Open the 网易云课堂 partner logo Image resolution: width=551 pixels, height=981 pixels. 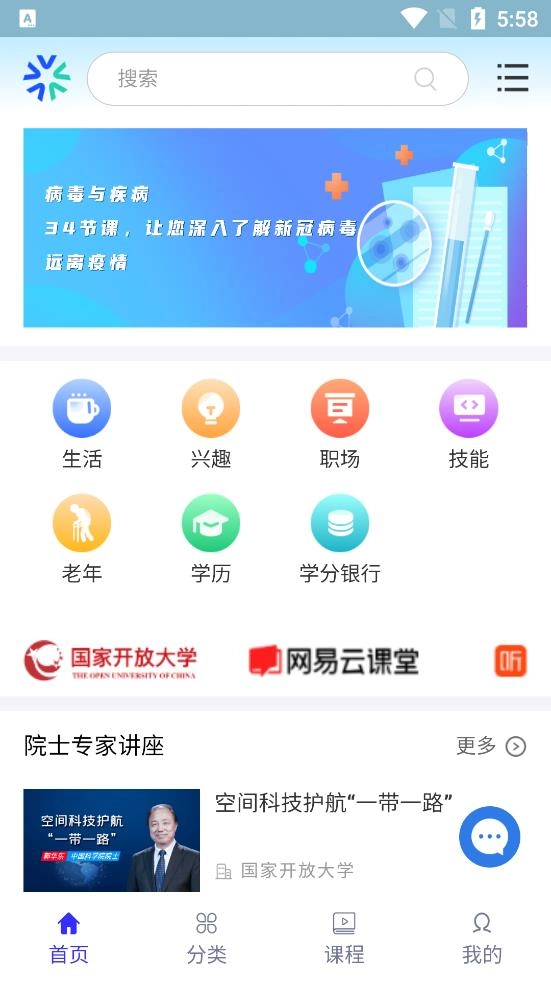pyautogui.click(x=334, y=661)
